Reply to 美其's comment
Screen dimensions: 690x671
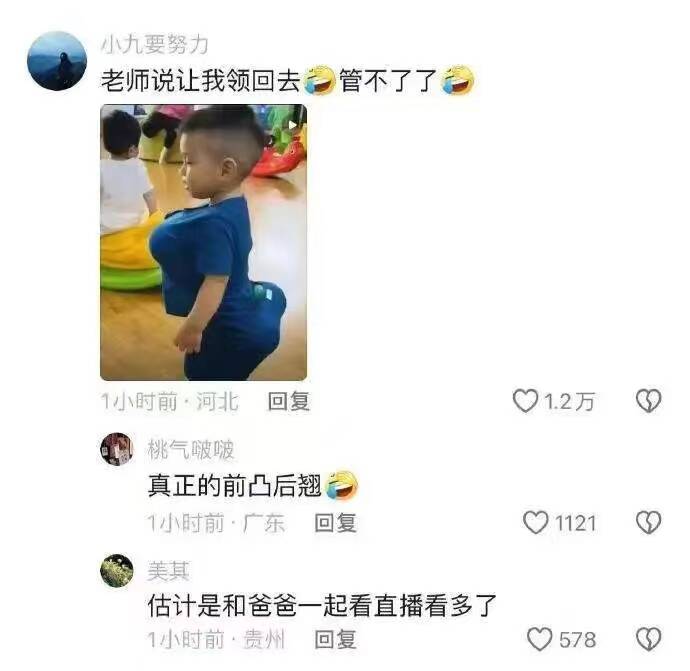pyautogui.click(x=335, y=639)
